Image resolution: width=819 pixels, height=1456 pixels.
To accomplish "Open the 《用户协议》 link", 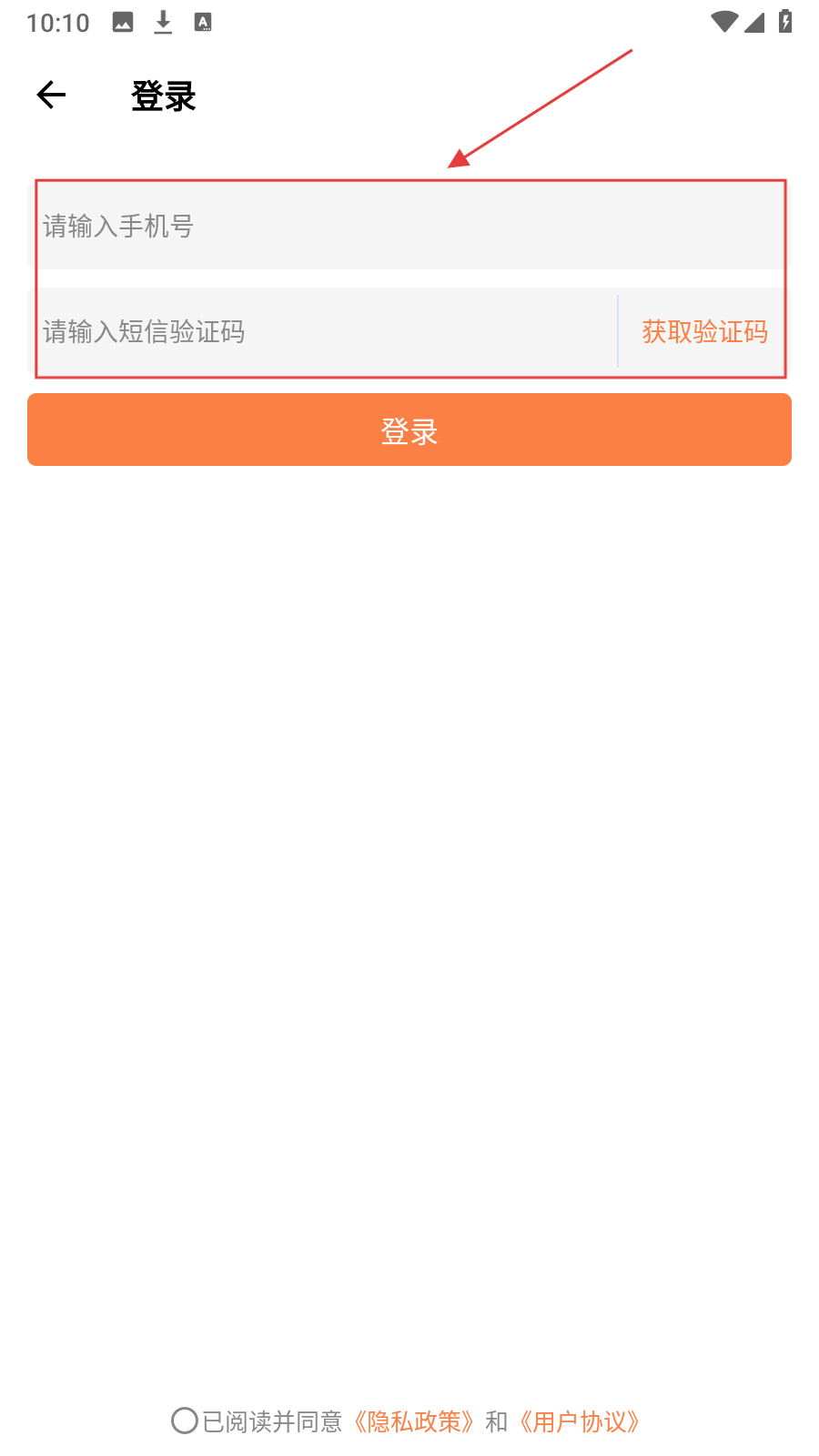I will pos(580,1421).
